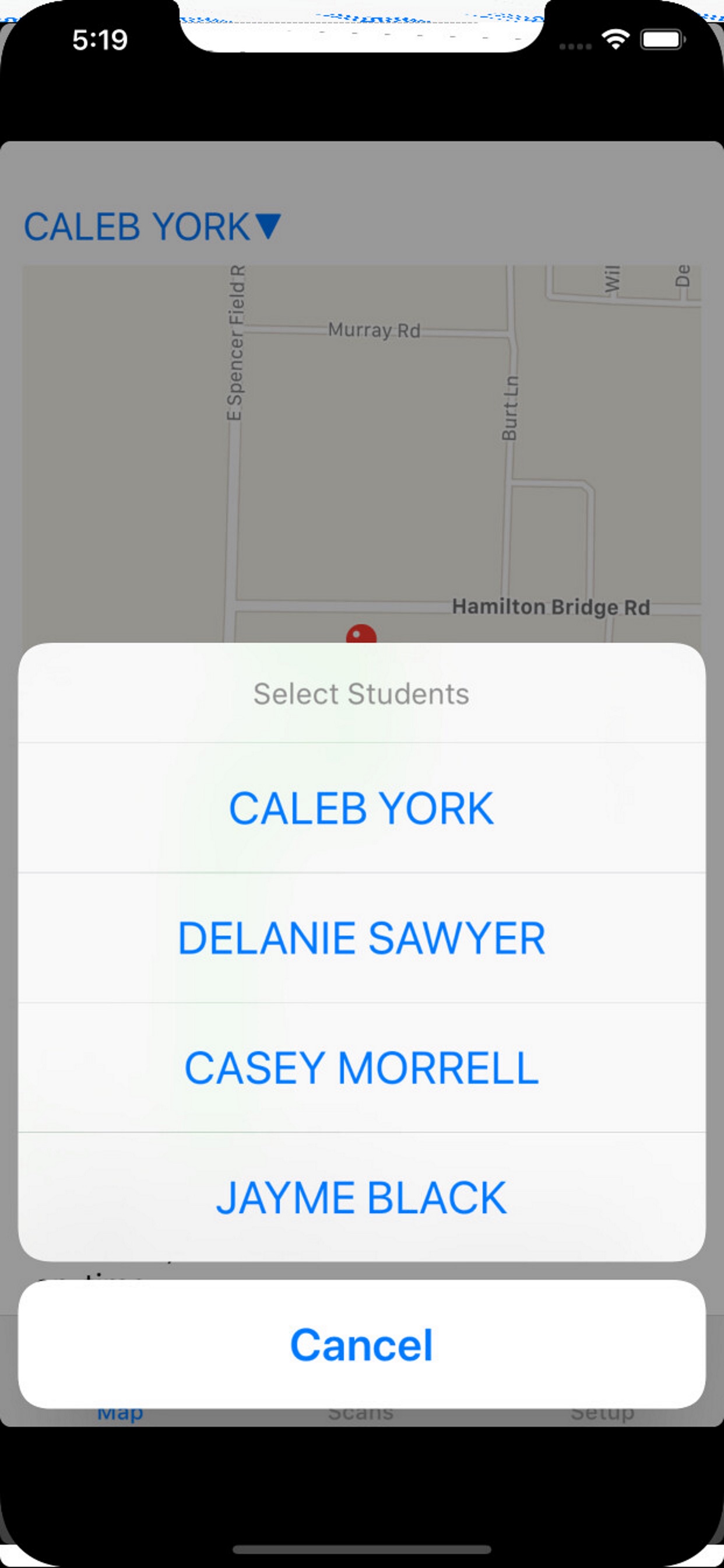Screen dimensions: 724x1568
Task: Select CALEB YORK from the student list
Action: [x=361, y=808]
